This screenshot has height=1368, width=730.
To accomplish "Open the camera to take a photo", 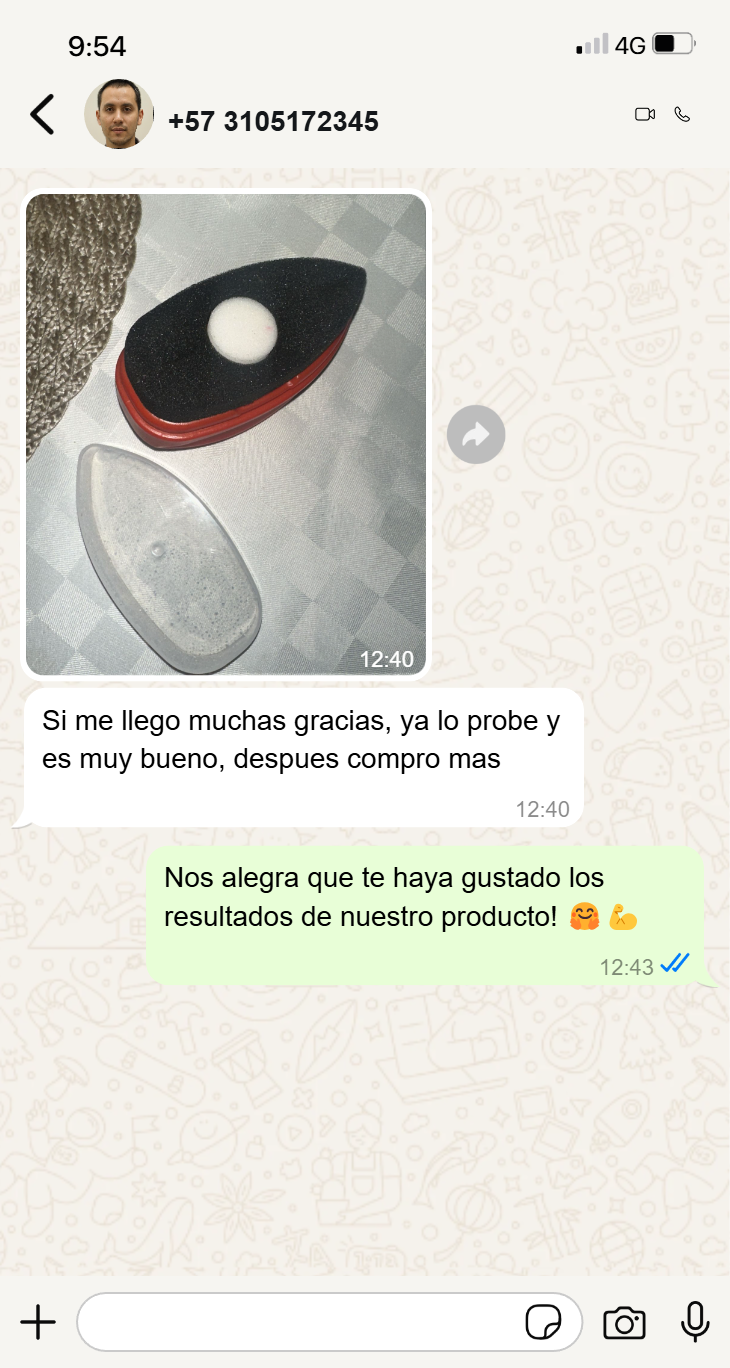I will (x=624, y=1322).
